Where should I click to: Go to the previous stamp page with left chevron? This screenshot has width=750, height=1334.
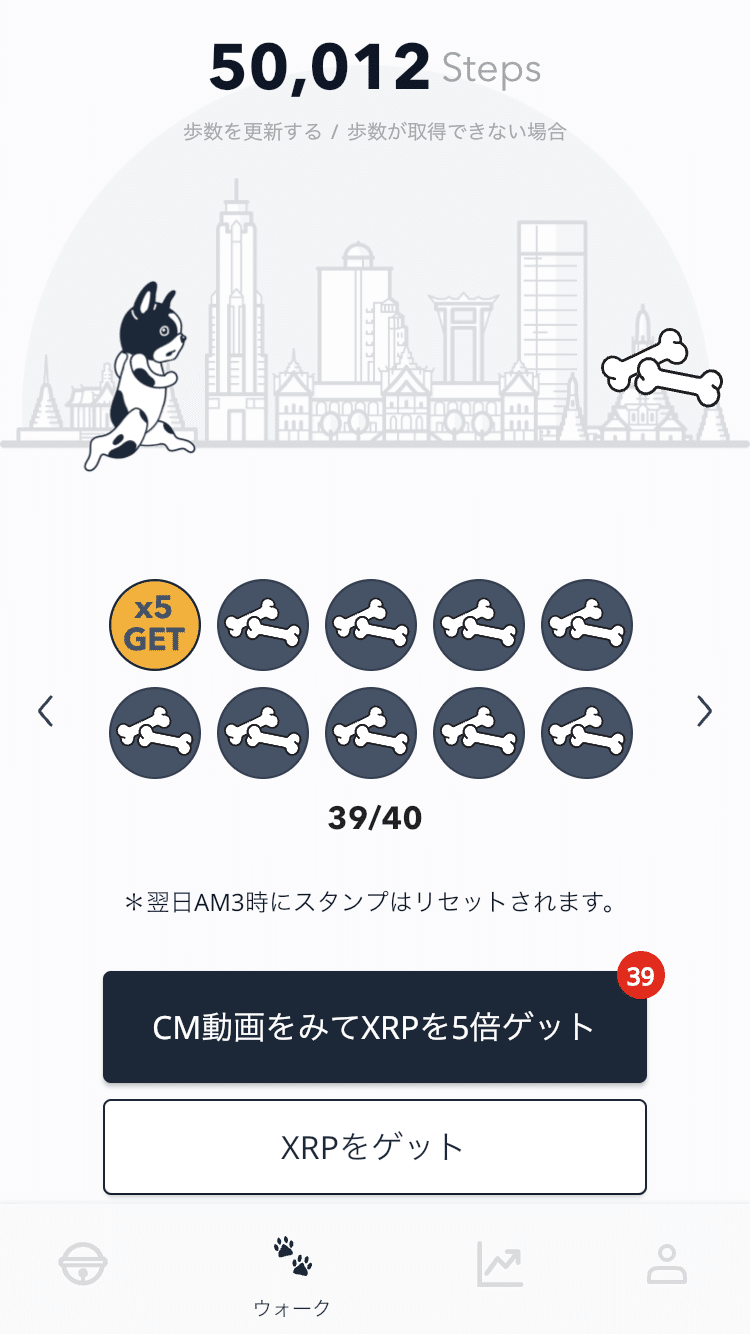(45, 710)
